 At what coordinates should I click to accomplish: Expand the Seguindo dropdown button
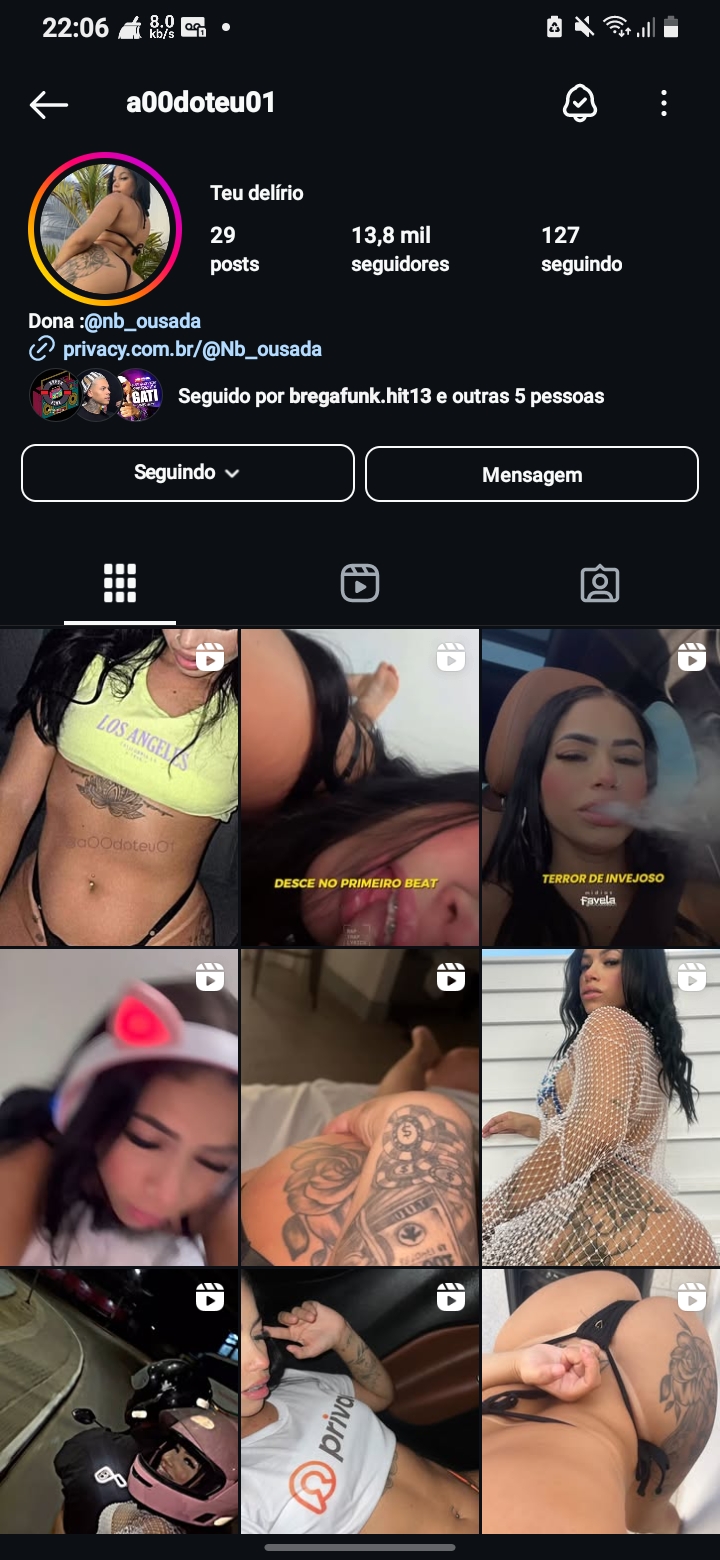coord(188,472)
